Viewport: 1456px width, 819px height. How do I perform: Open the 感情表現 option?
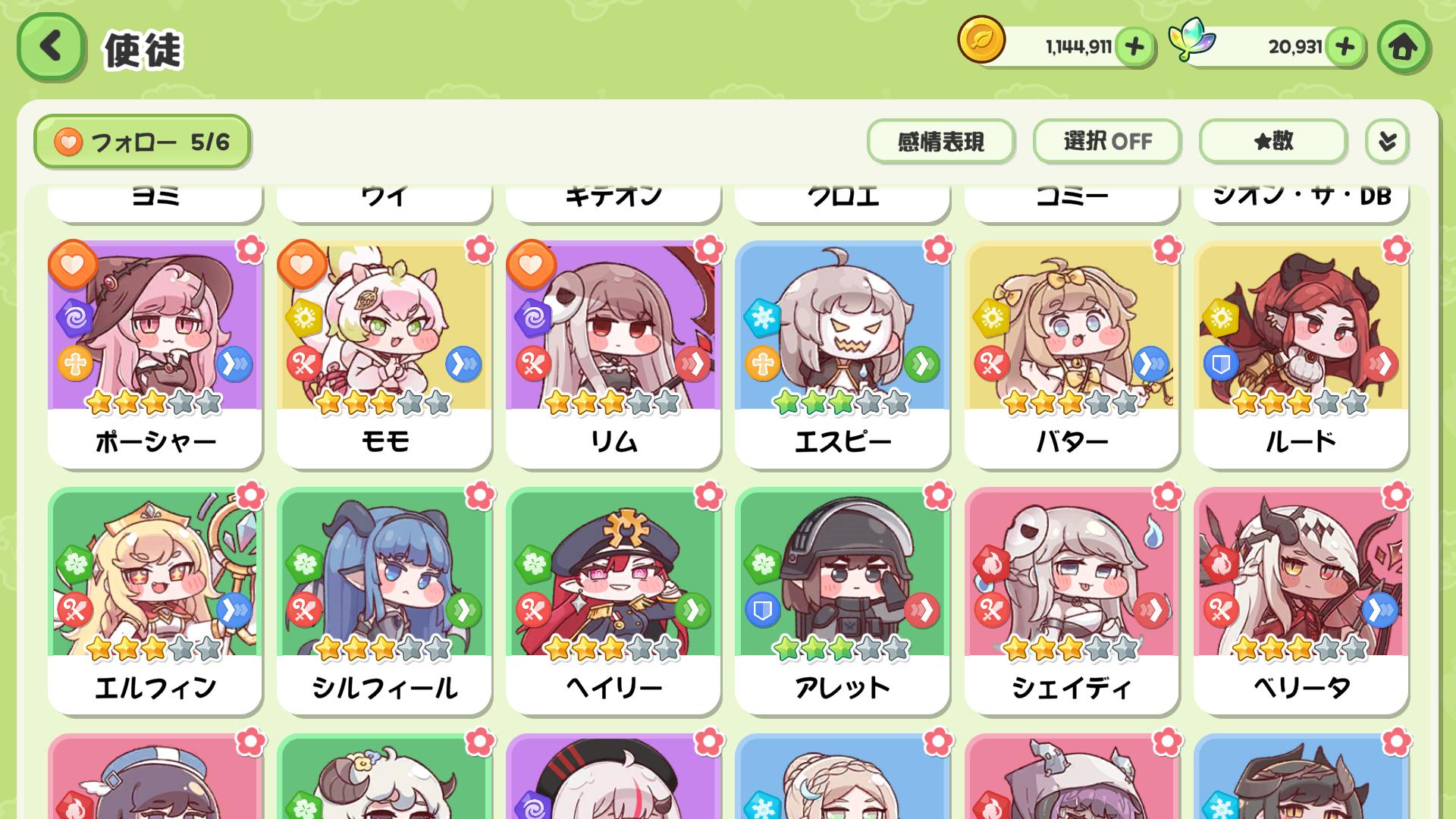click(940, 141)
